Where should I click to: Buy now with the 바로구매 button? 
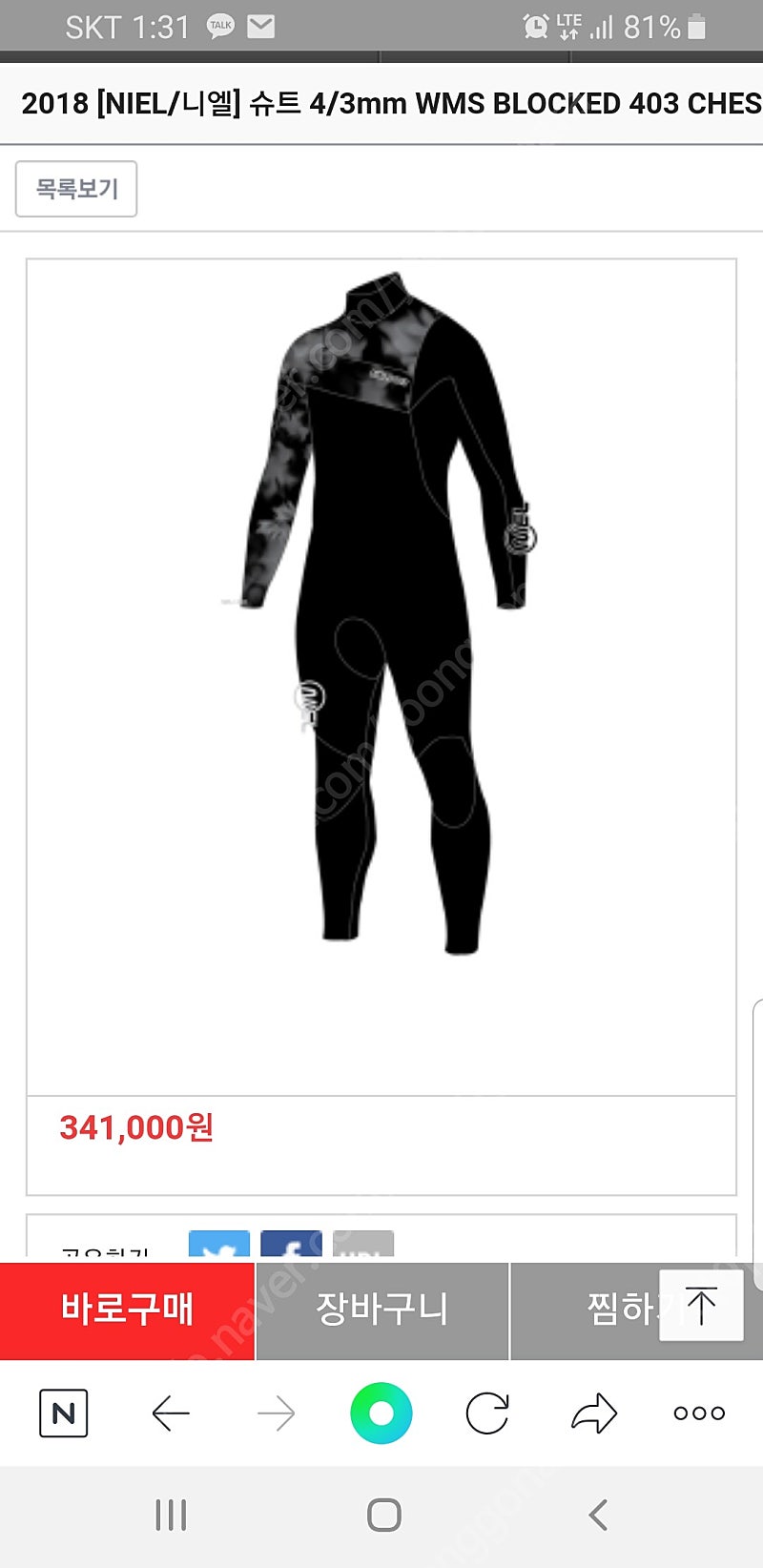[x=127, y=1310]
